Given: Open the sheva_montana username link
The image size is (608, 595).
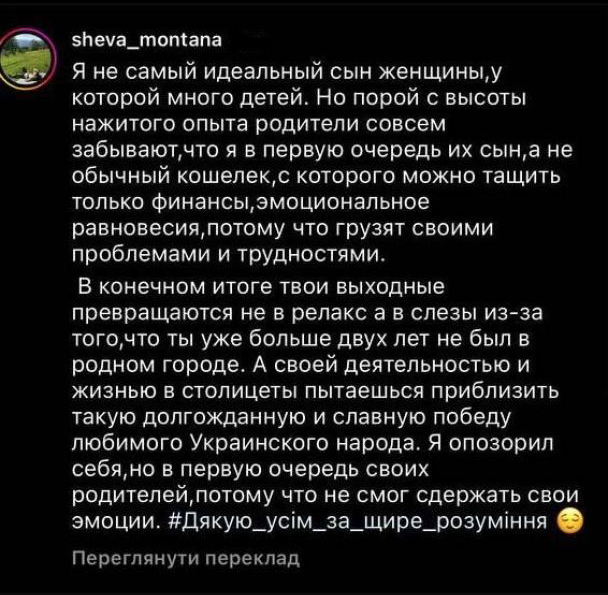Looking at the screenshot, I should point(149,41).
